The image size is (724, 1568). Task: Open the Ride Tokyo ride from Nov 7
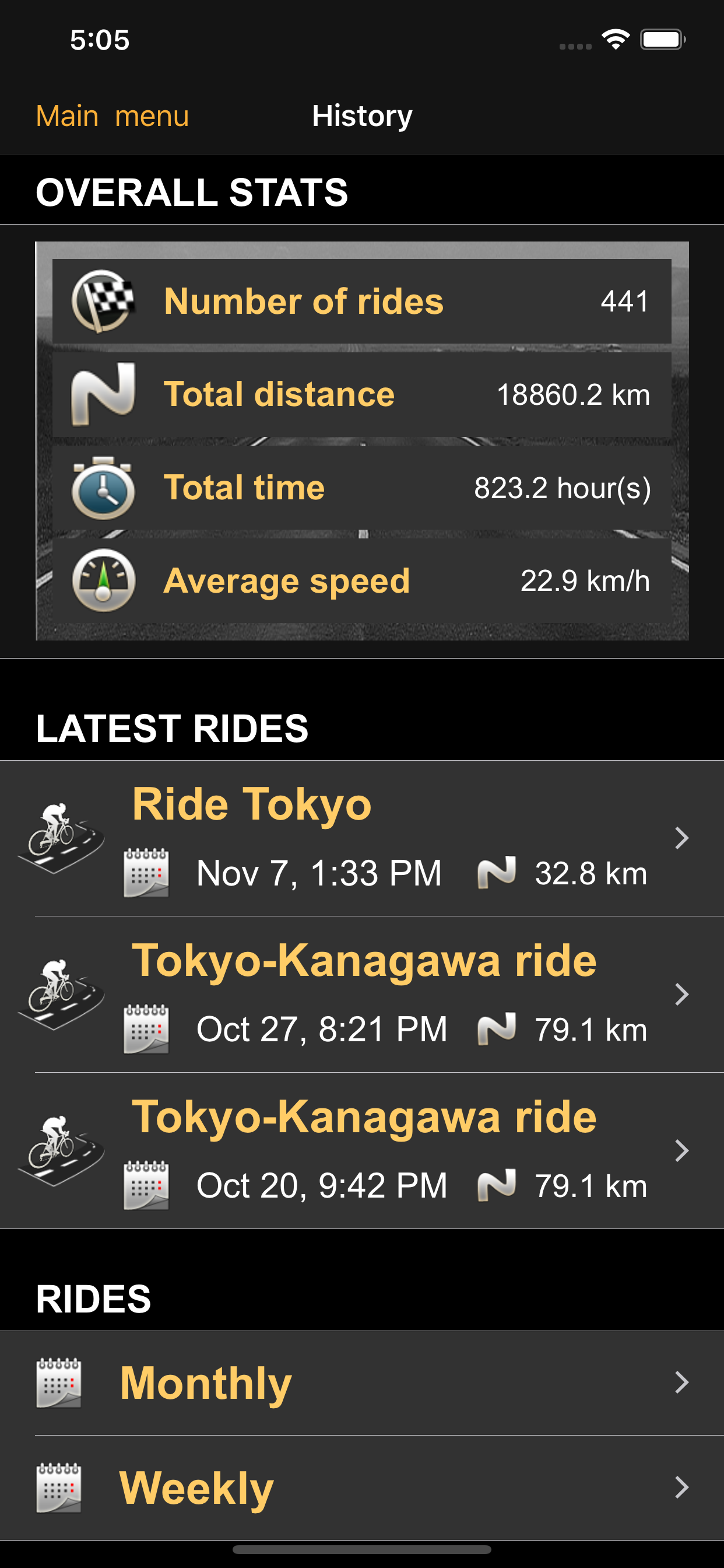coord(362,838)
